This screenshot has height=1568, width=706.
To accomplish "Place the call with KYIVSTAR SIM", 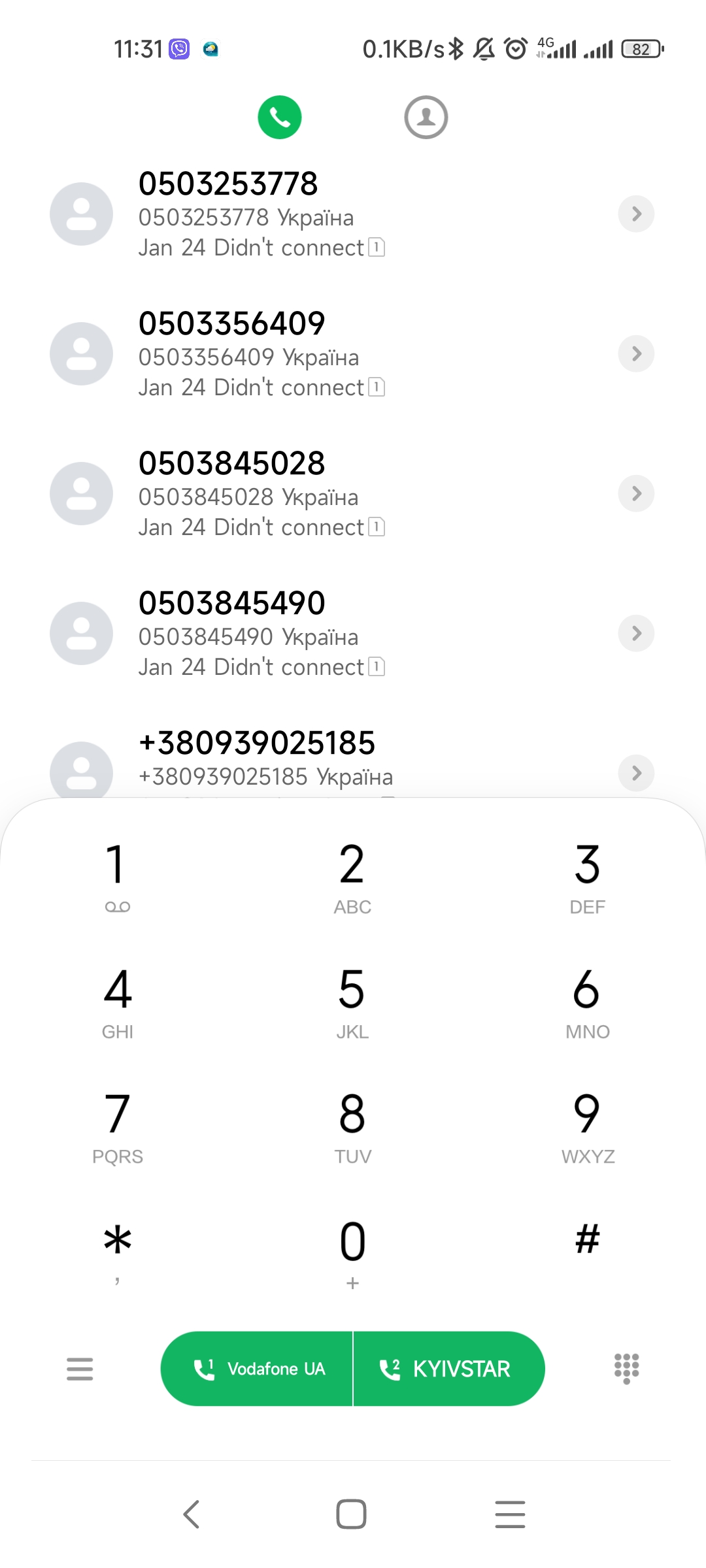I will click(448, 1369).
